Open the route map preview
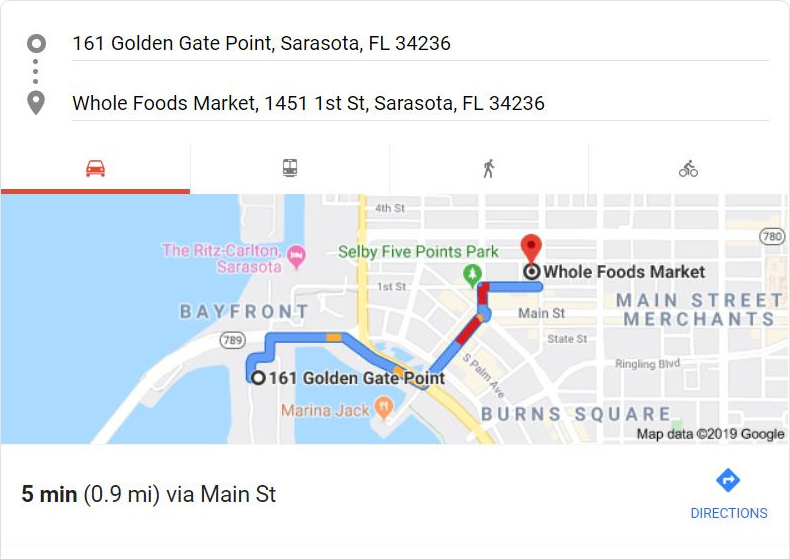Viewport: 790px width, 559px height. pos(394,319)
